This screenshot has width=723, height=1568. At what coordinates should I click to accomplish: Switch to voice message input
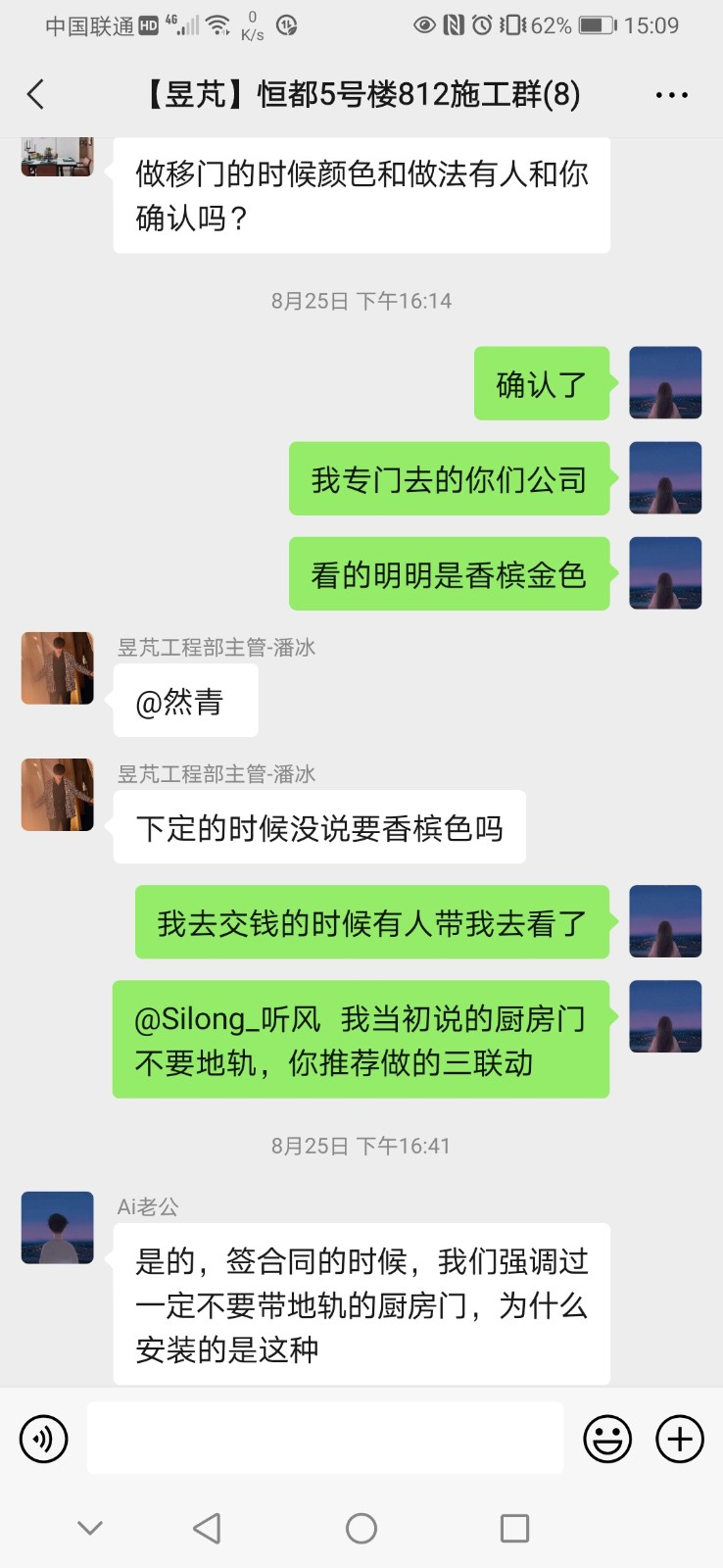44,1439
